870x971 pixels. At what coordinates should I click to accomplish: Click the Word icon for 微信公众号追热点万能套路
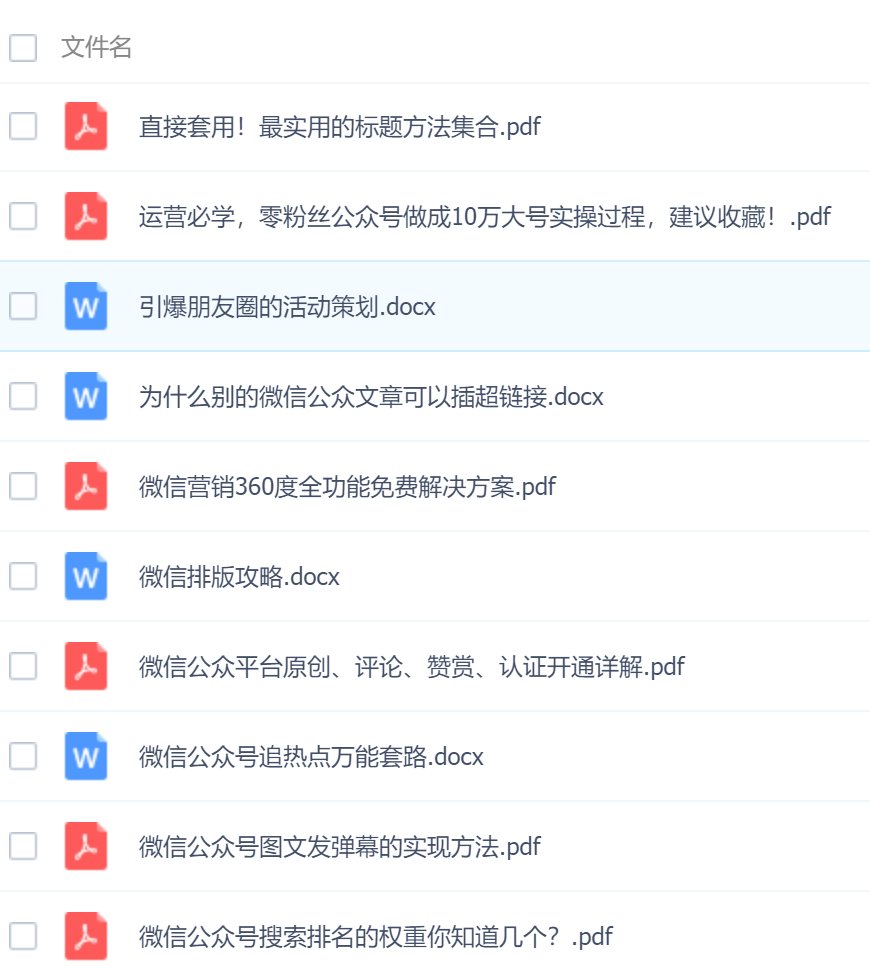[x=85, y=757]
